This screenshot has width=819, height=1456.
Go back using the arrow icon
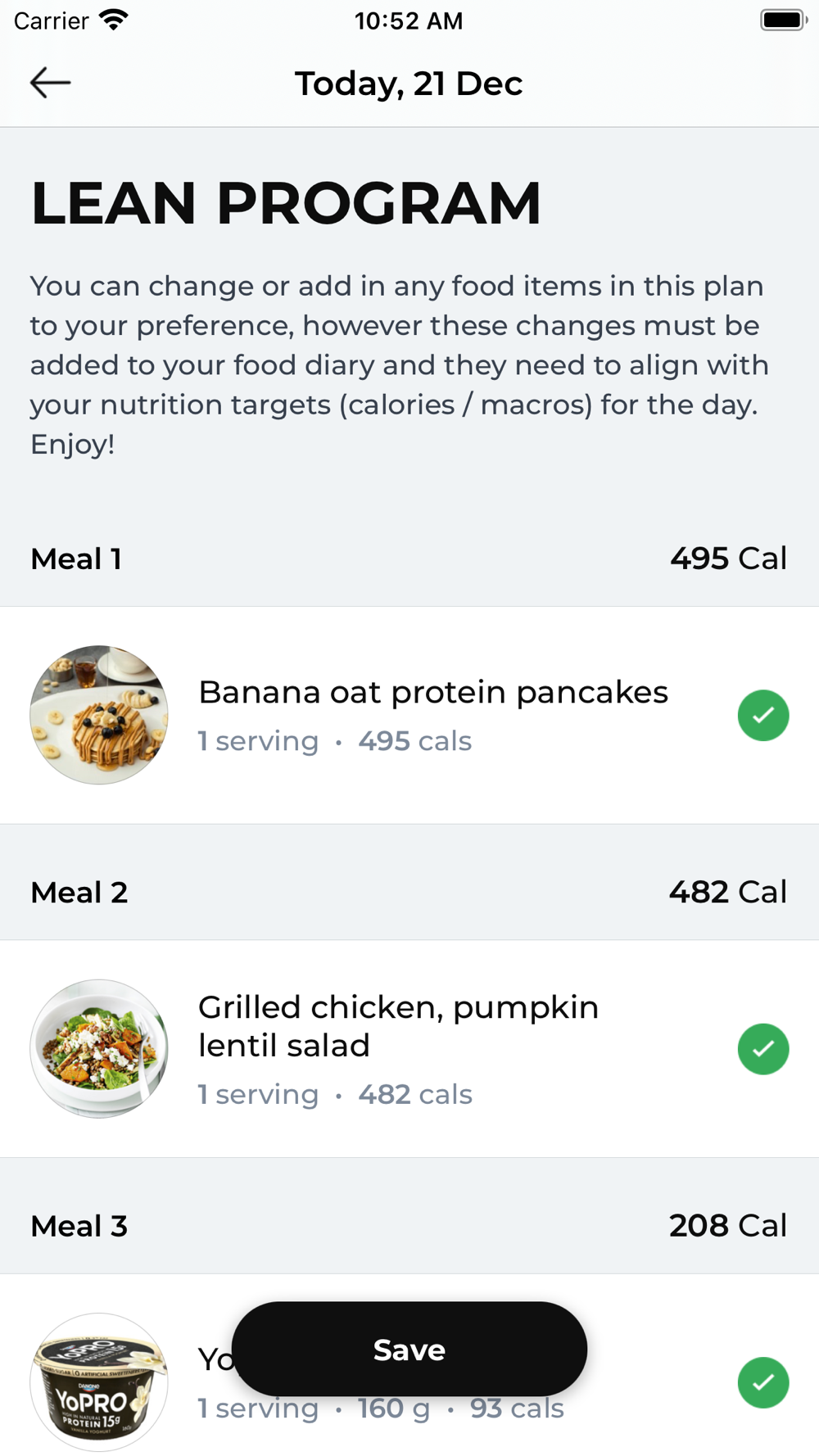pyautogui.click(x=51, y=83)
